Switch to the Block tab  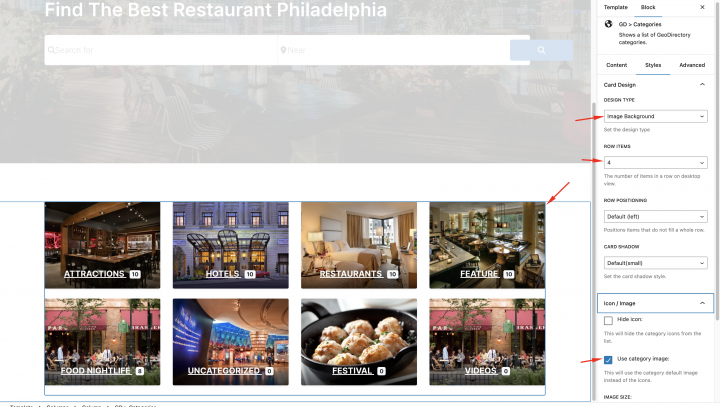(x=648, y=6)
